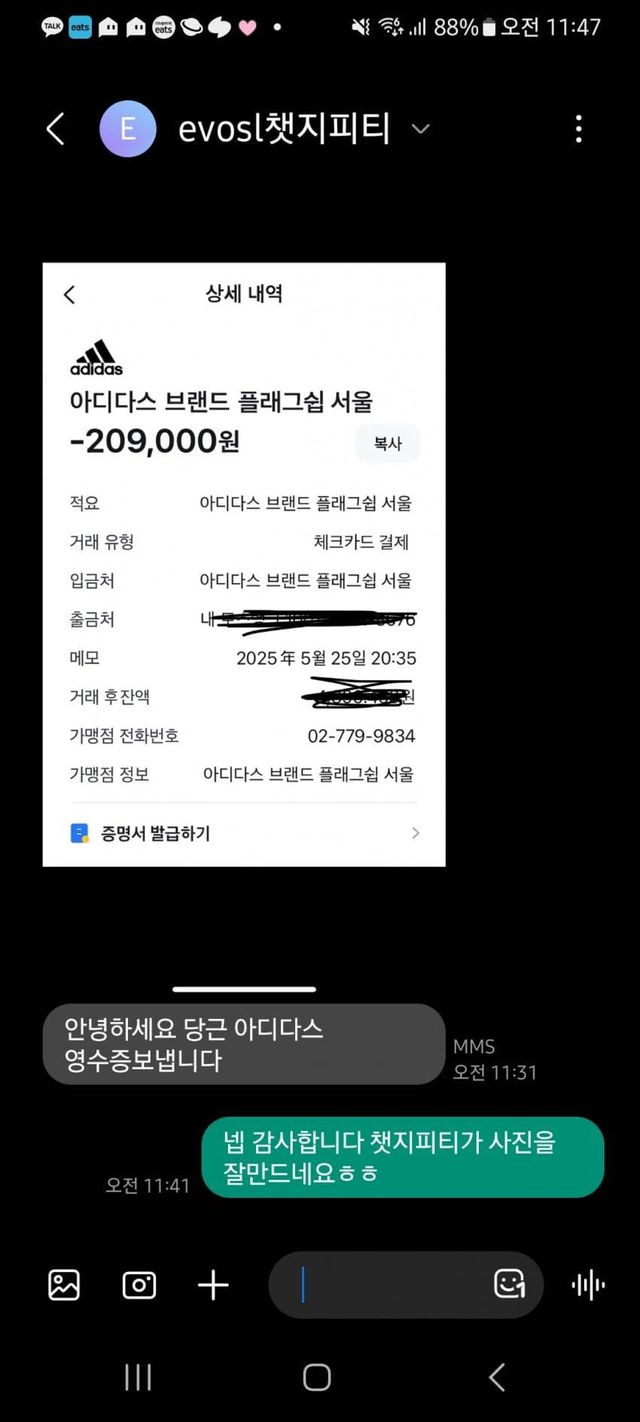Open the contact avatar for evosl챗지피티

pyautogui.click(x=128, y=129)
